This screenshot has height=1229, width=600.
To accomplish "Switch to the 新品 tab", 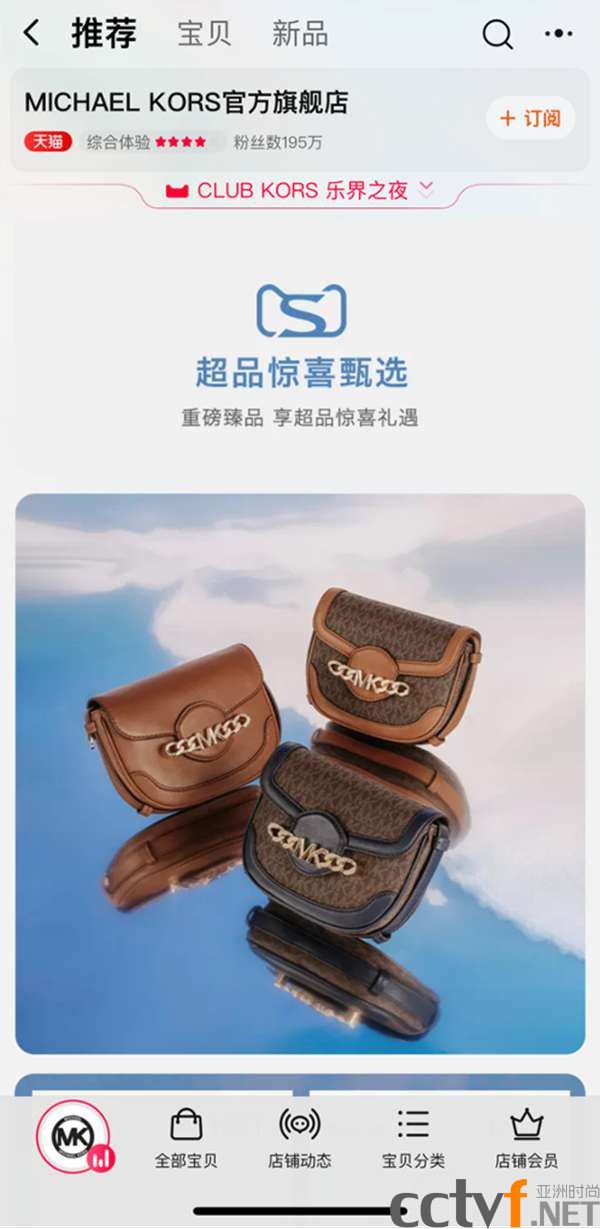I will pyautogui.click(x=300, y=34).
